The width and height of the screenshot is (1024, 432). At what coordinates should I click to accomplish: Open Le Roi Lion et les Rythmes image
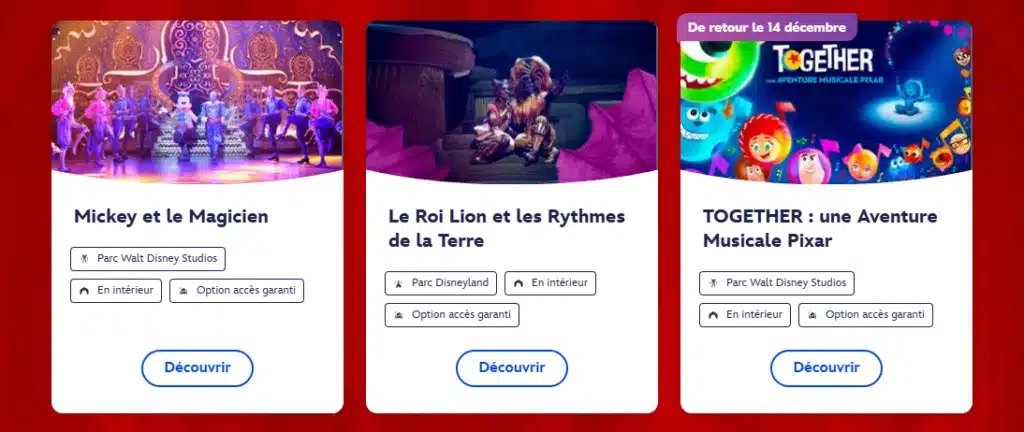511,100
